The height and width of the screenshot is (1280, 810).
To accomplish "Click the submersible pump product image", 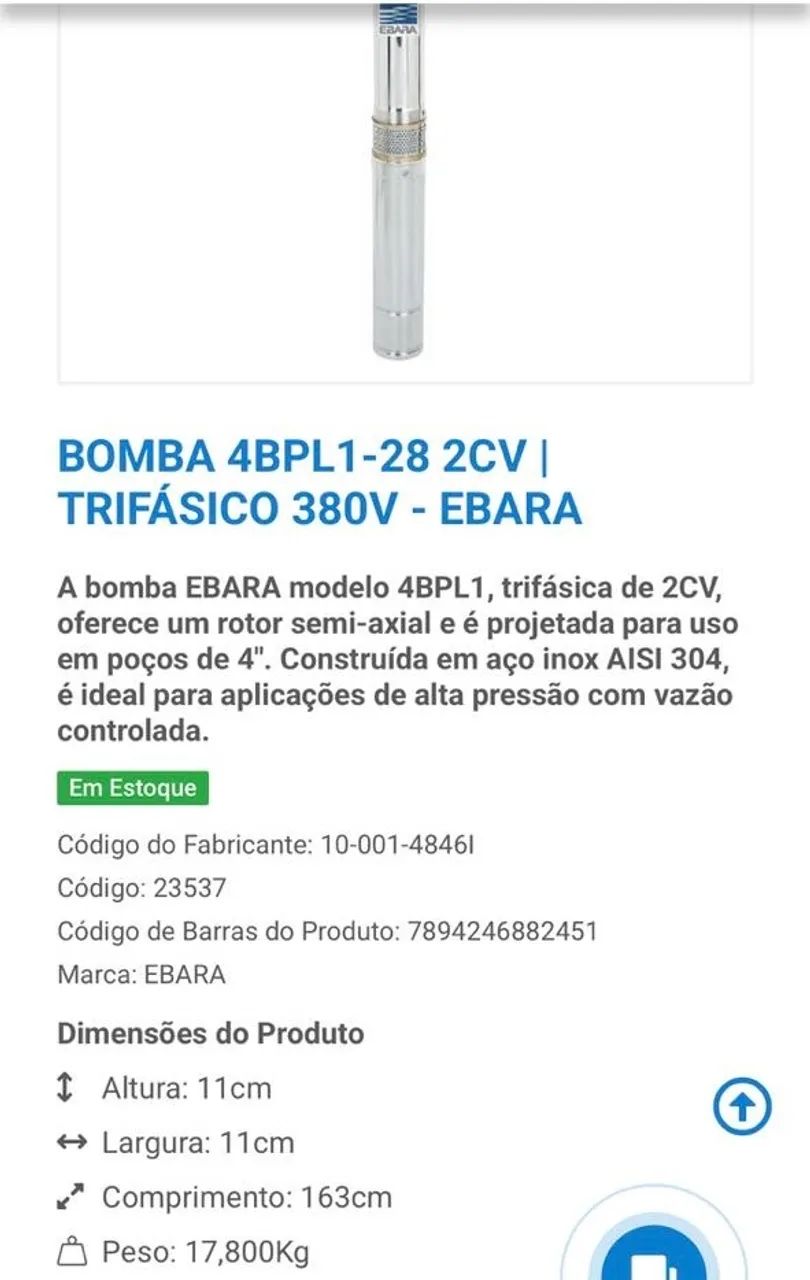I will pos(399,190).
